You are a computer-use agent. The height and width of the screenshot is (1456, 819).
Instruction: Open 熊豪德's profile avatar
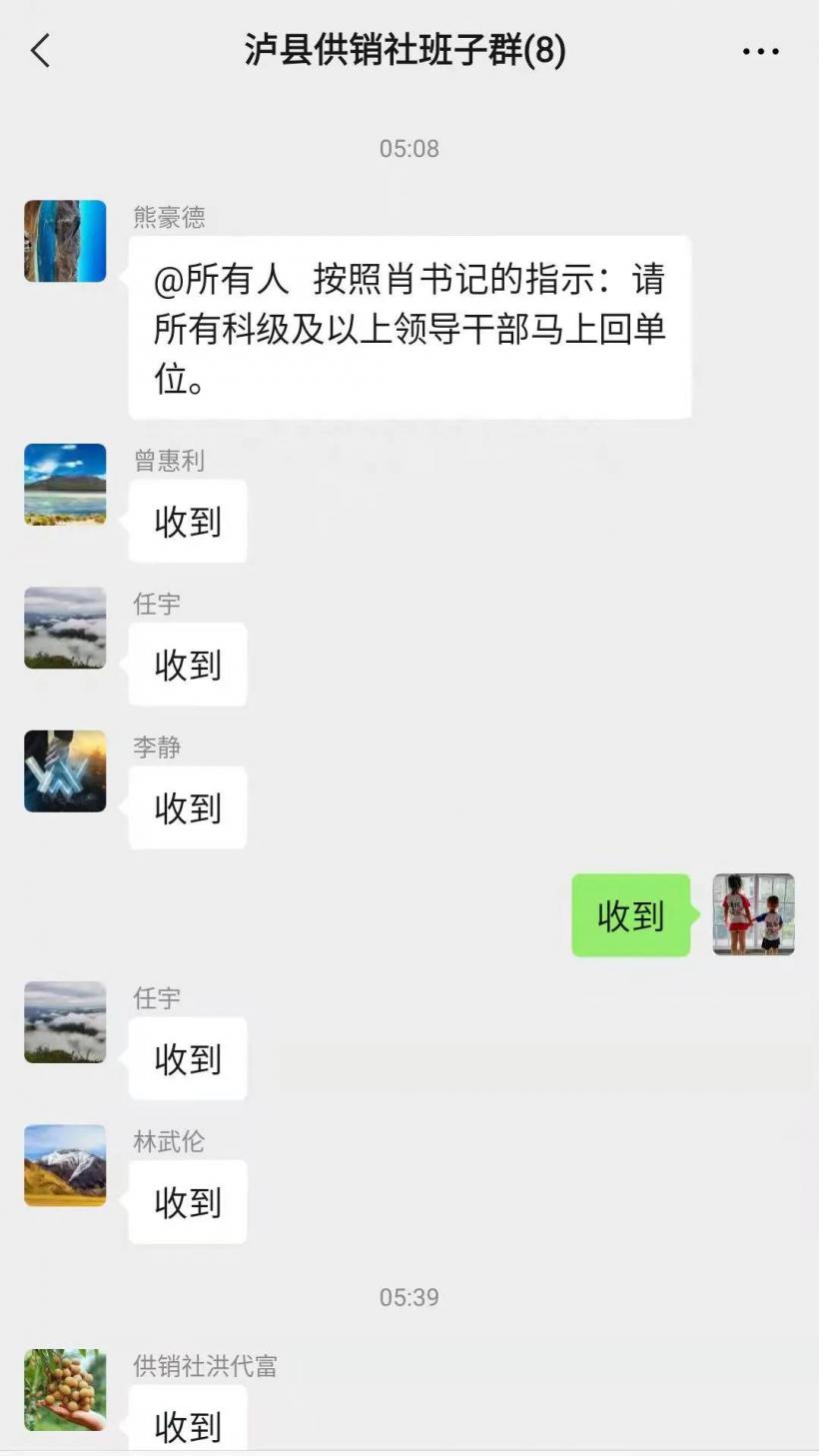(65, 241)
